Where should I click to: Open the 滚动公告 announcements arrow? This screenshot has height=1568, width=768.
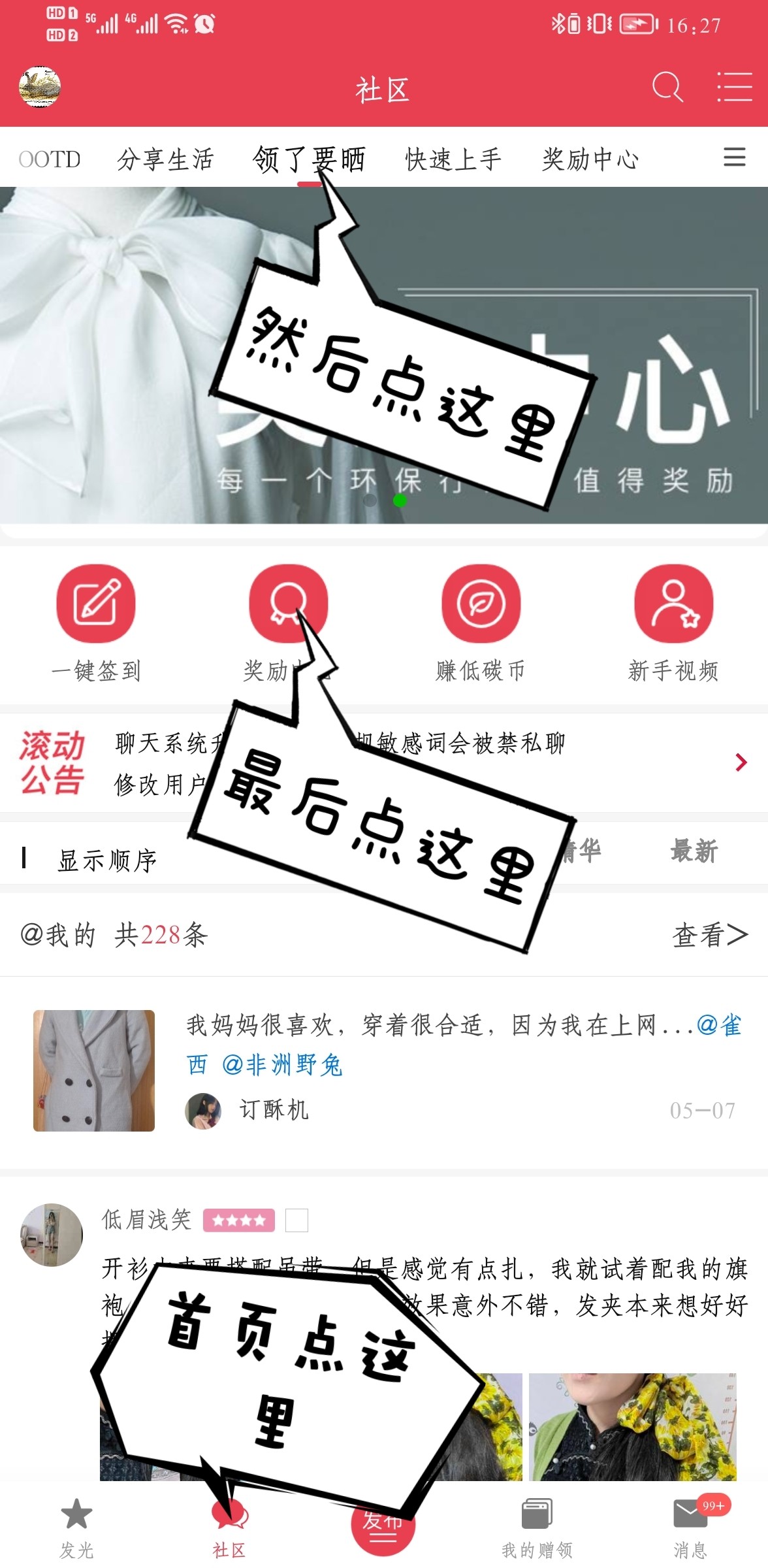(x=741, y=762)
